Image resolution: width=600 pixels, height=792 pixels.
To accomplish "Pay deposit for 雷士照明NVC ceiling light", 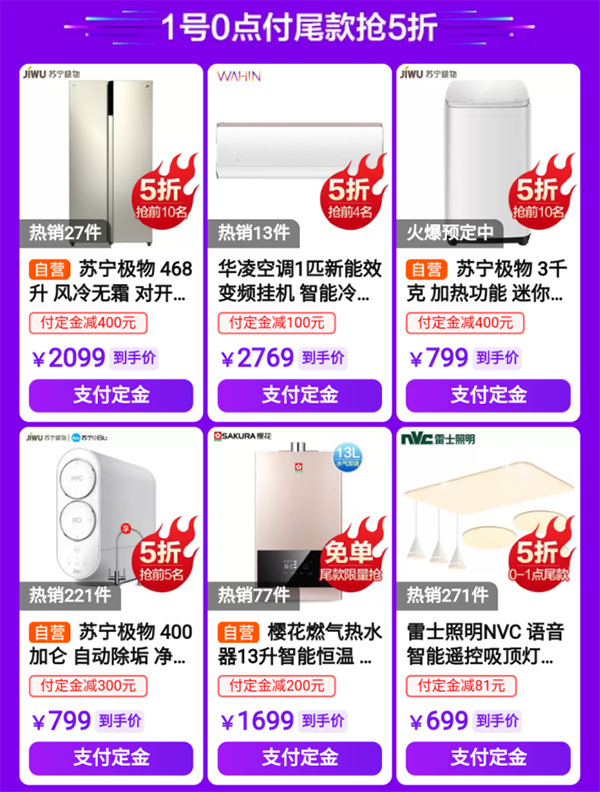I will [x=488, y=757].
